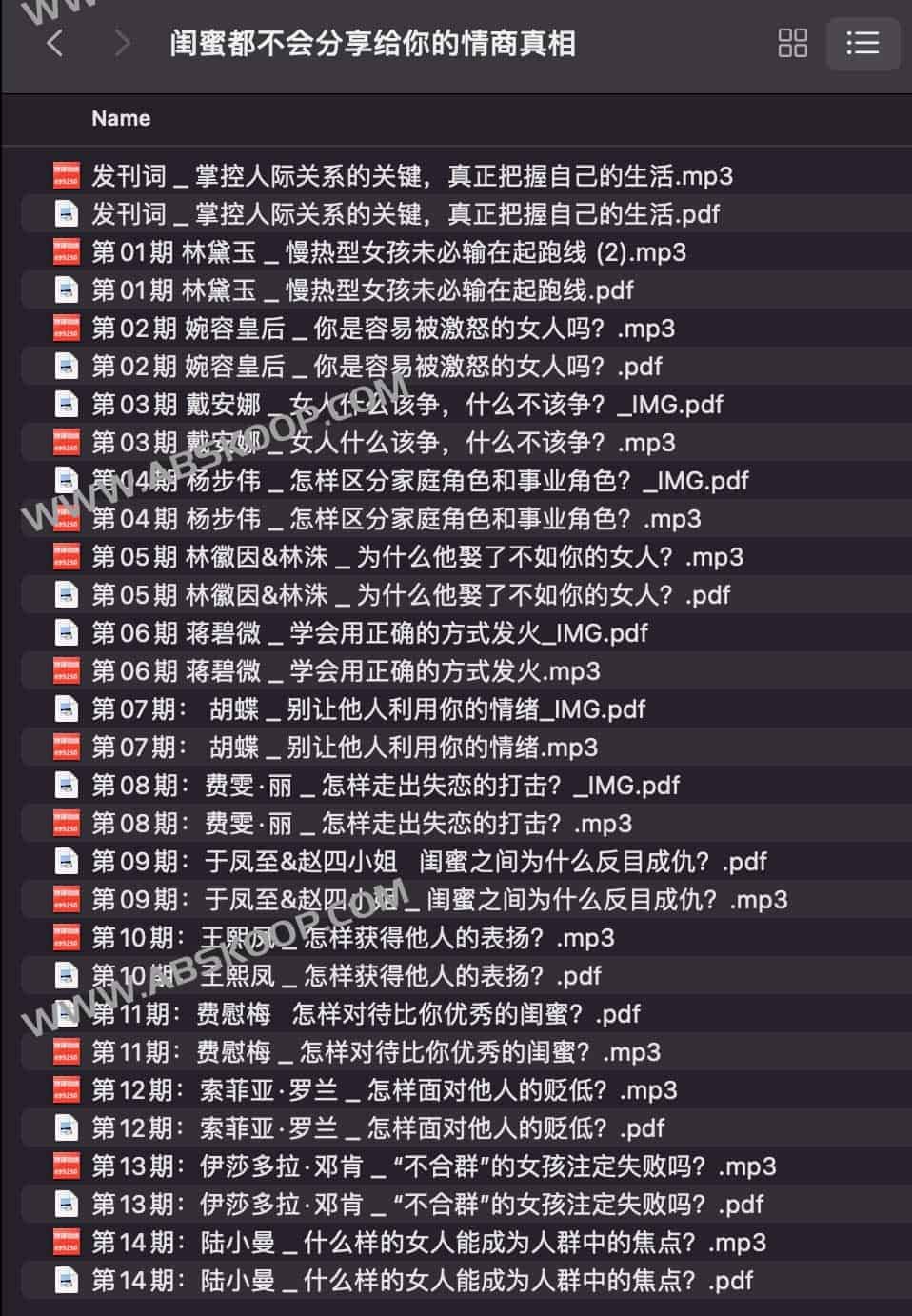
Task: Open 第05期 林徽因&林洙 mp3 file
Action: click(x=417, y=556)
